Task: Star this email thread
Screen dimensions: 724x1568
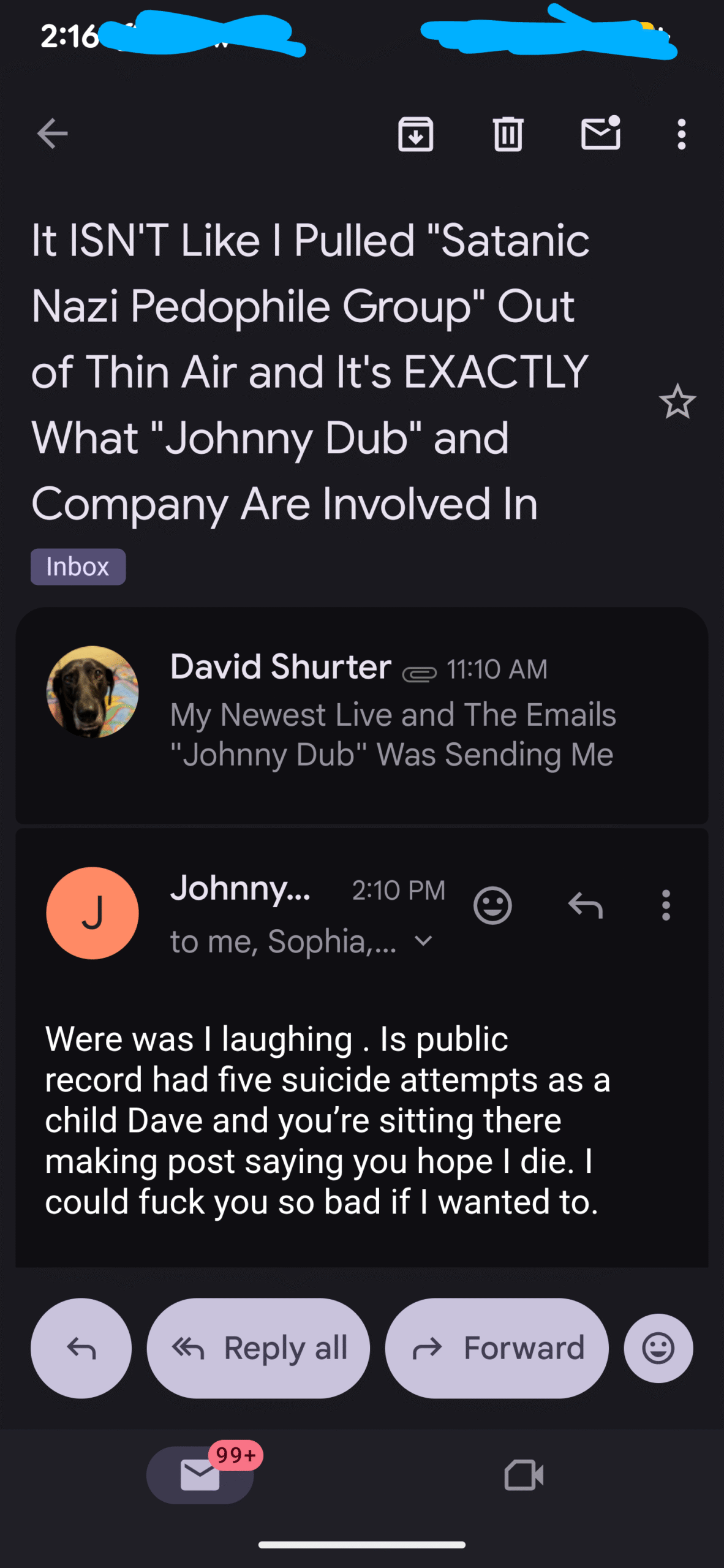Action: click(x=677, y=402)
